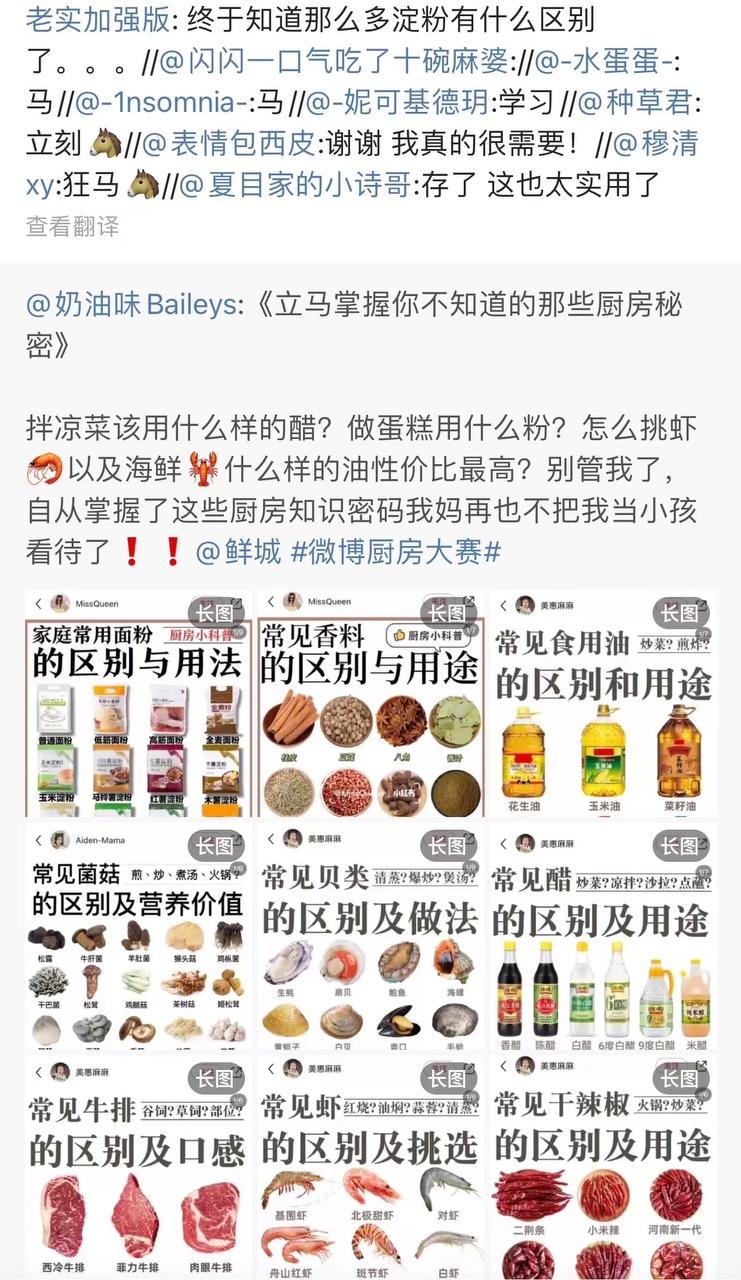Open the @鲜城 mention link

tap(238, 551)
